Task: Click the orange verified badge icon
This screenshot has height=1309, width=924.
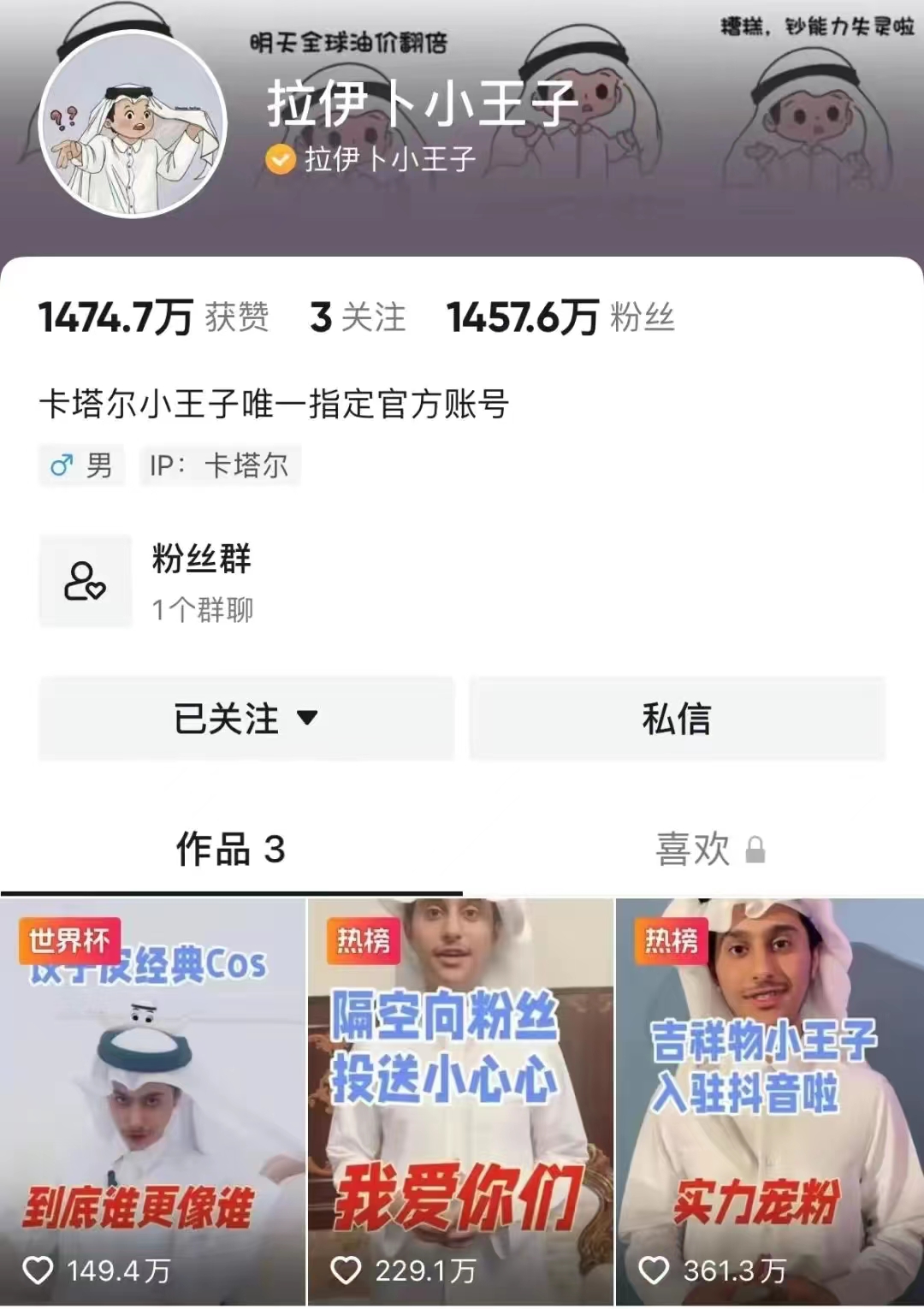Action: tap(277, 160)
